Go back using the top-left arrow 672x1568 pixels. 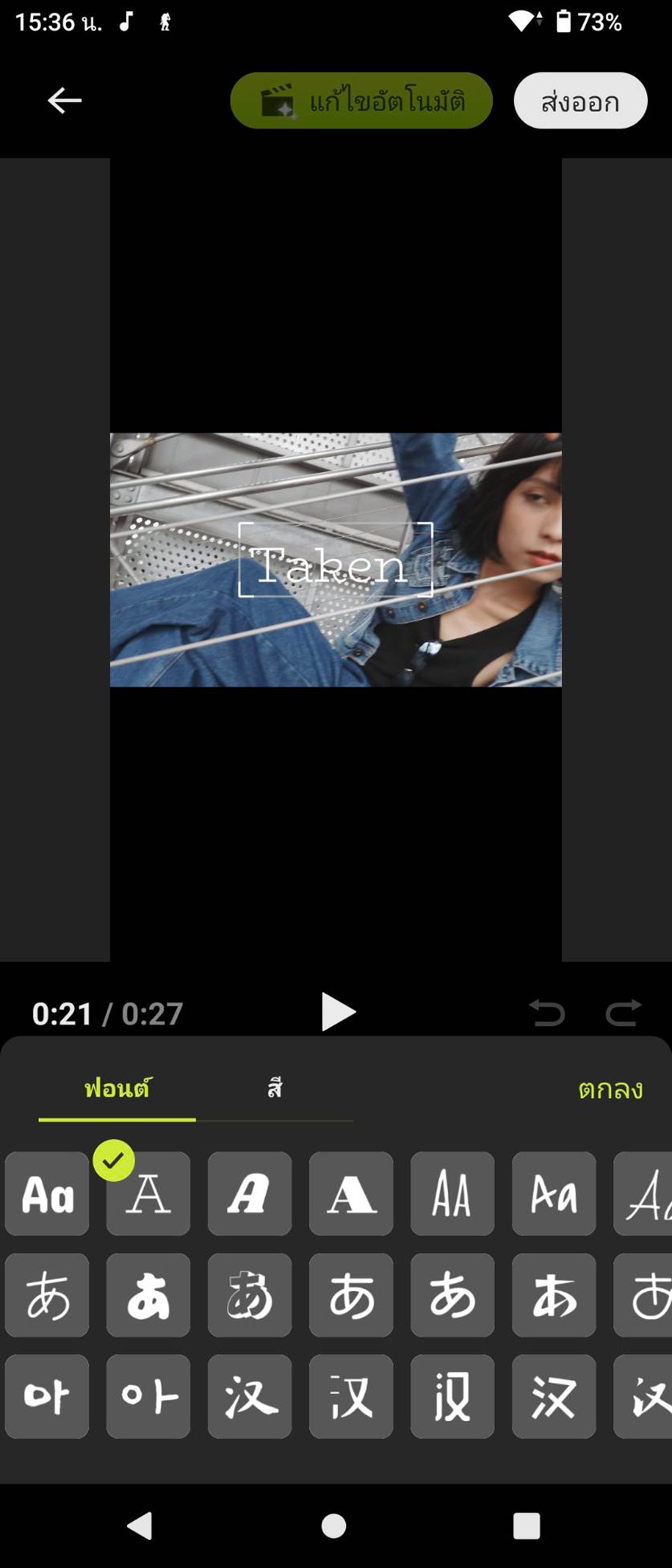coord(64,100)
